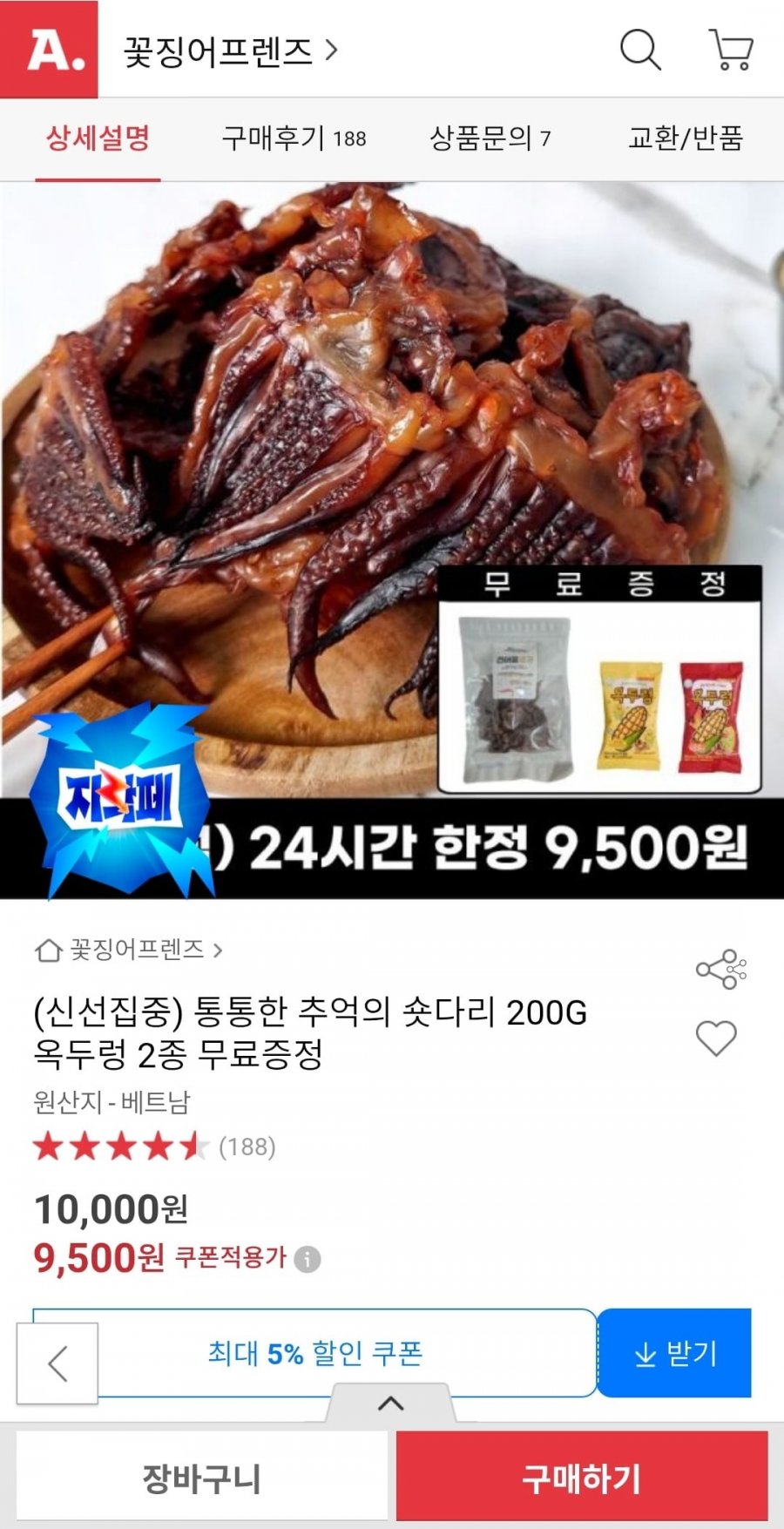The height and width of the screenshot is (1529, 784).
Task: Share this product
Action: pyautogui.click(x=720, y=969)
